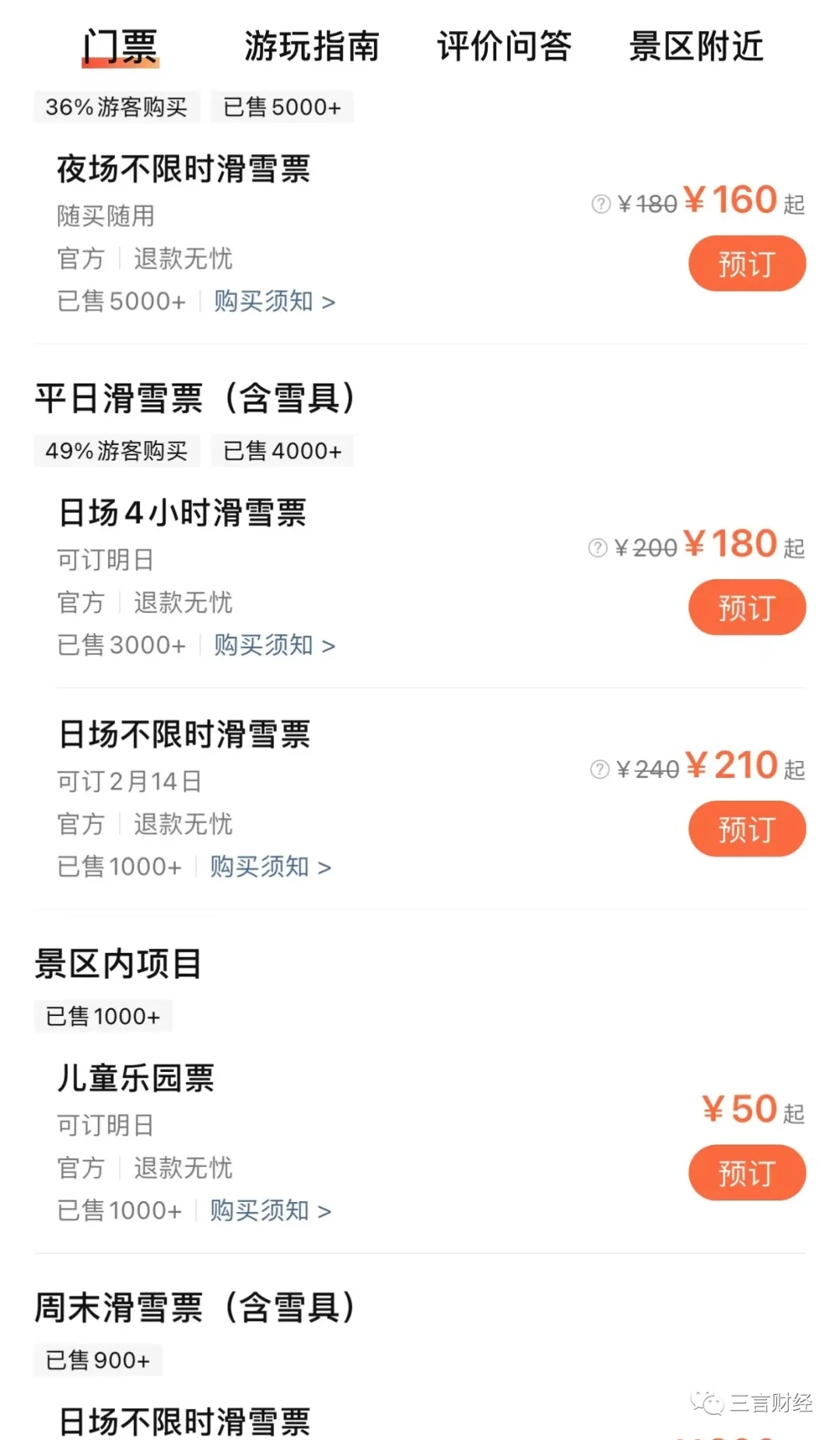This screenshot has width=840, height=1440.
Task: View 购买须知 for 夜场不限时滑雪票
Action: (274, 301)
